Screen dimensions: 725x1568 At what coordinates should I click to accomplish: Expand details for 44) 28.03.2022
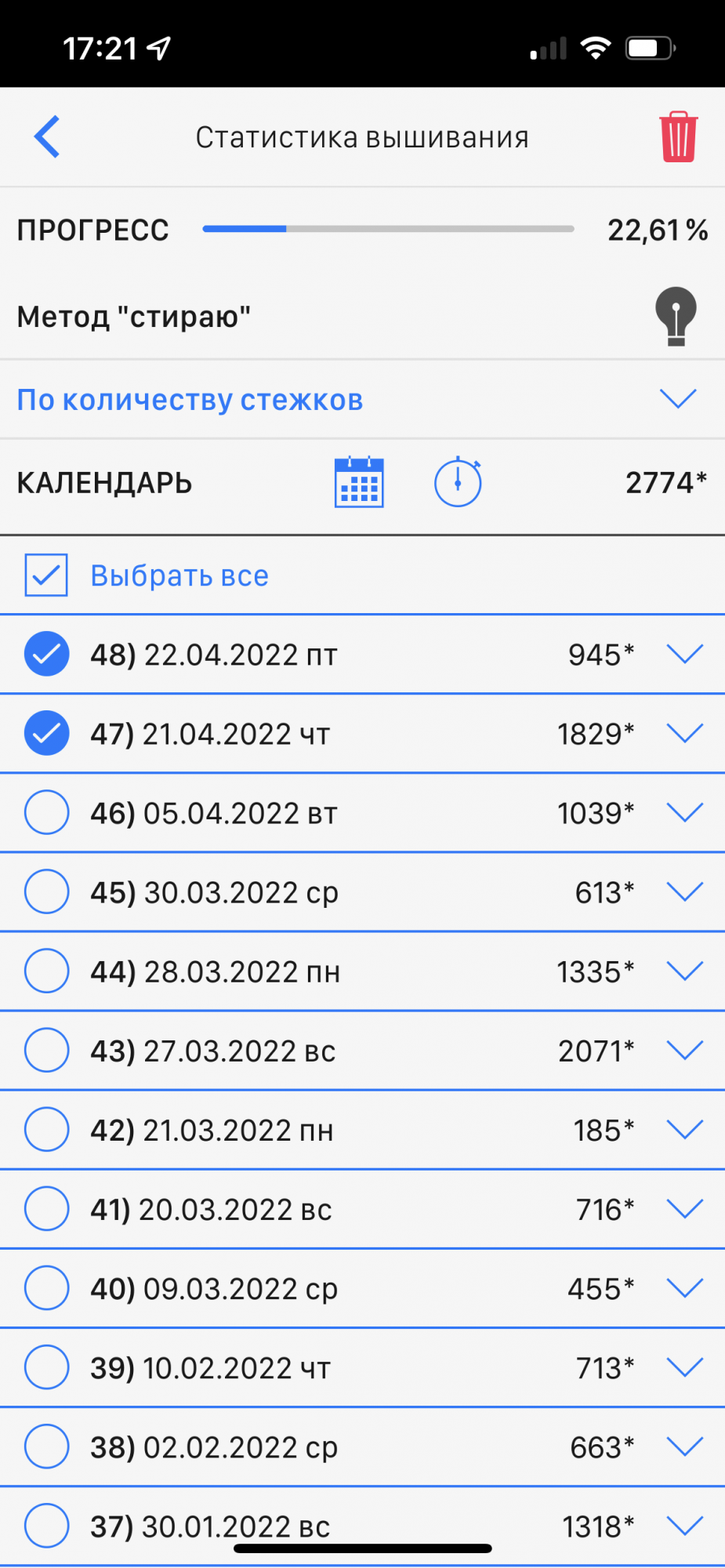coord(684,971)
